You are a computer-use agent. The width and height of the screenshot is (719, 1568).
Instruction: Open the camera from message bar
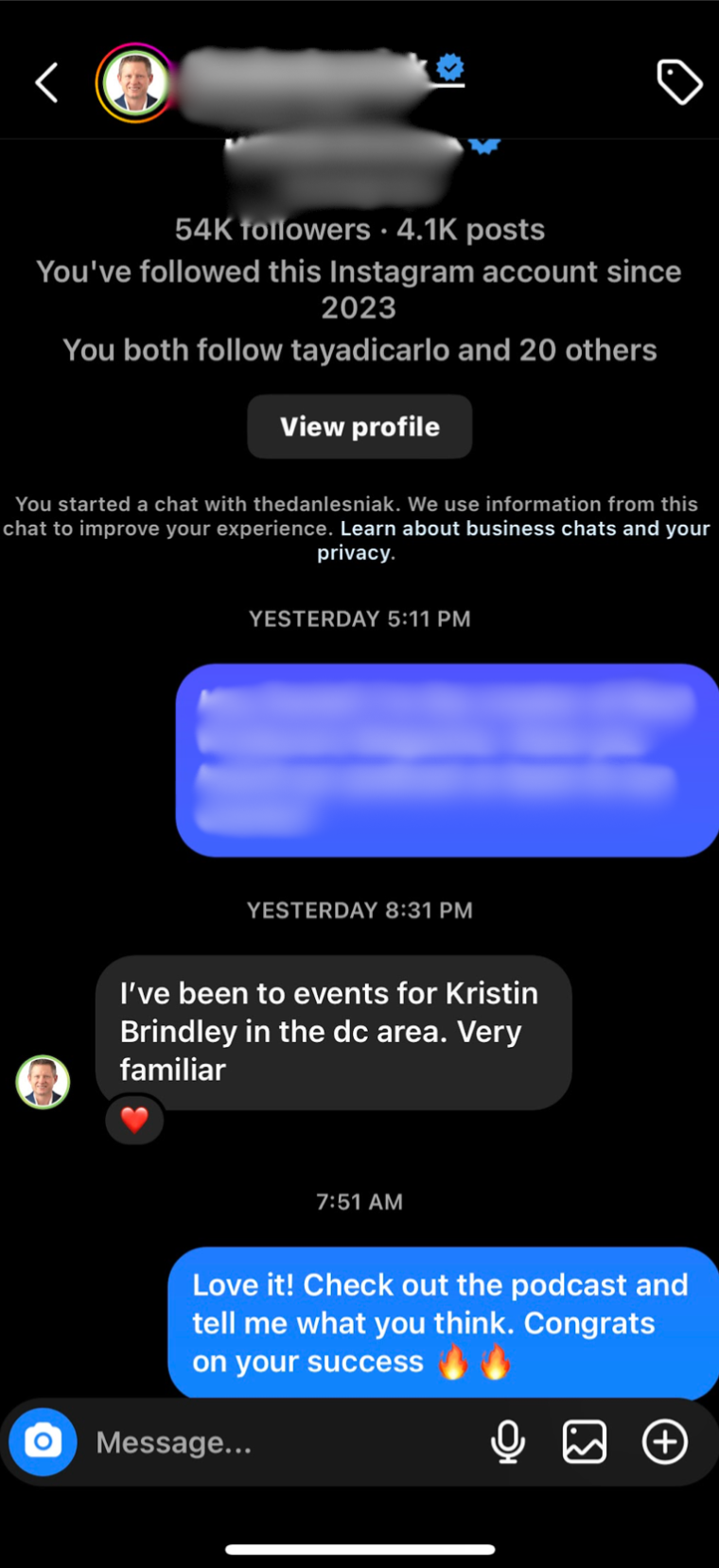tap(43, 1441)
